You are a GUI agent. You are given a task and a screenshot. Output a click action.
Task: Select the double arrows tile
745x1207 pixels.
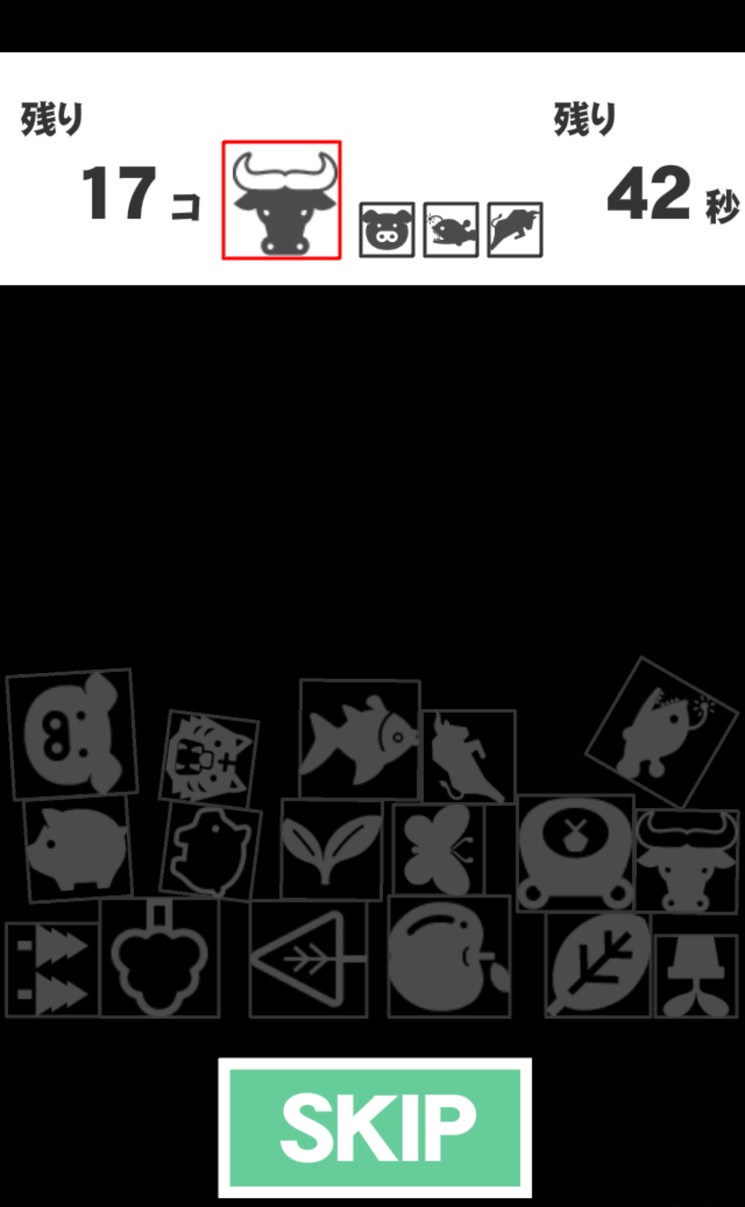tap(52, 969)
